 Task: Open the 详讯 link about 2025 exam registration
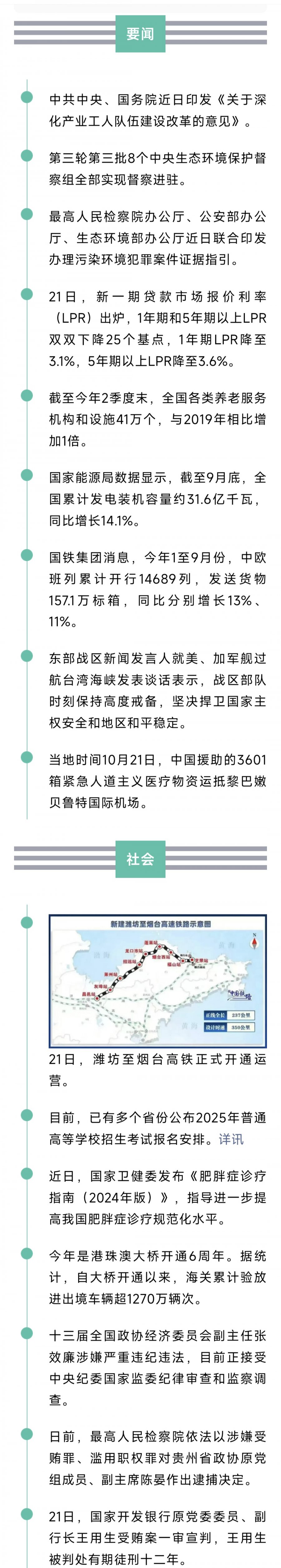tap(231, 1139)
